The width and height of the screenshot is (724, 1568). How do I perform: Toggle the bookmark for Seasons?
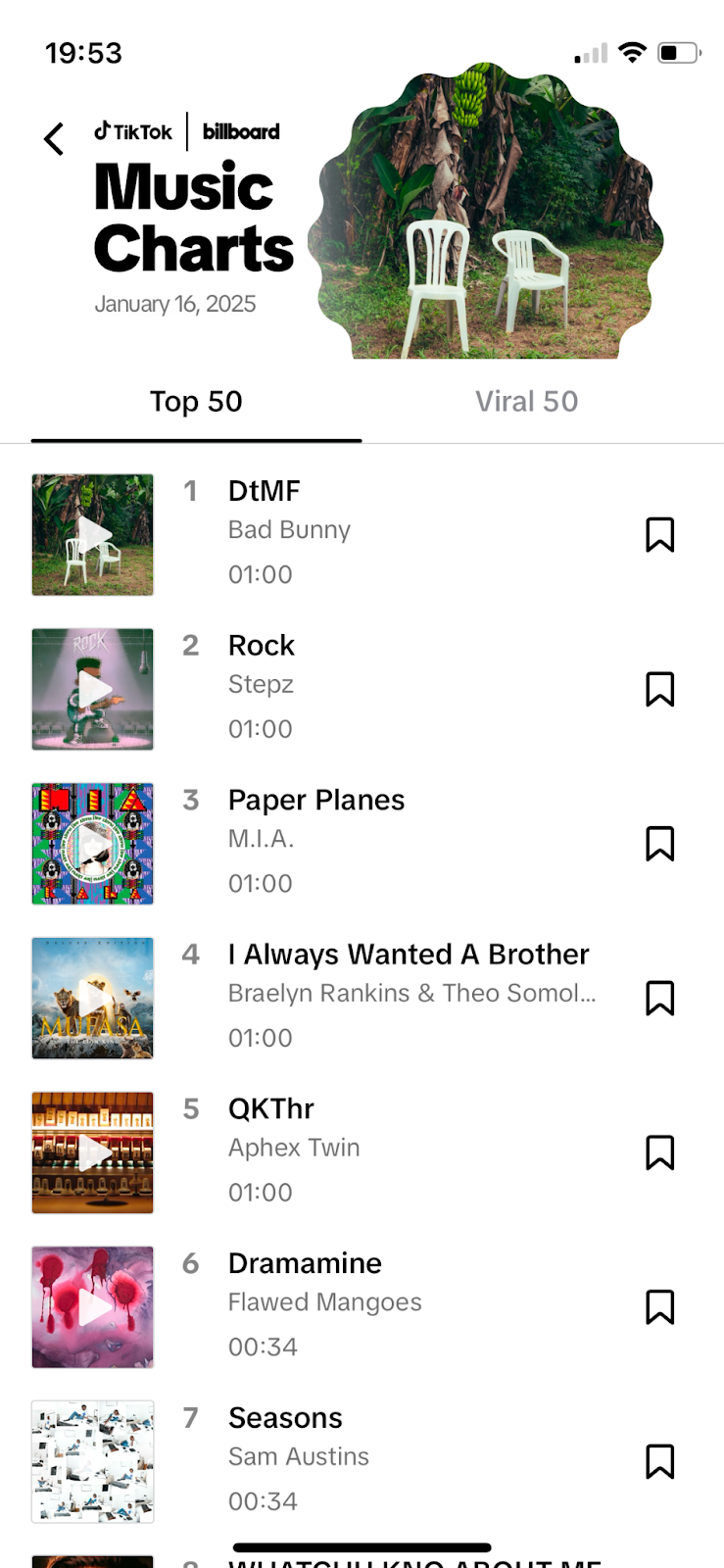[661, 1461]
